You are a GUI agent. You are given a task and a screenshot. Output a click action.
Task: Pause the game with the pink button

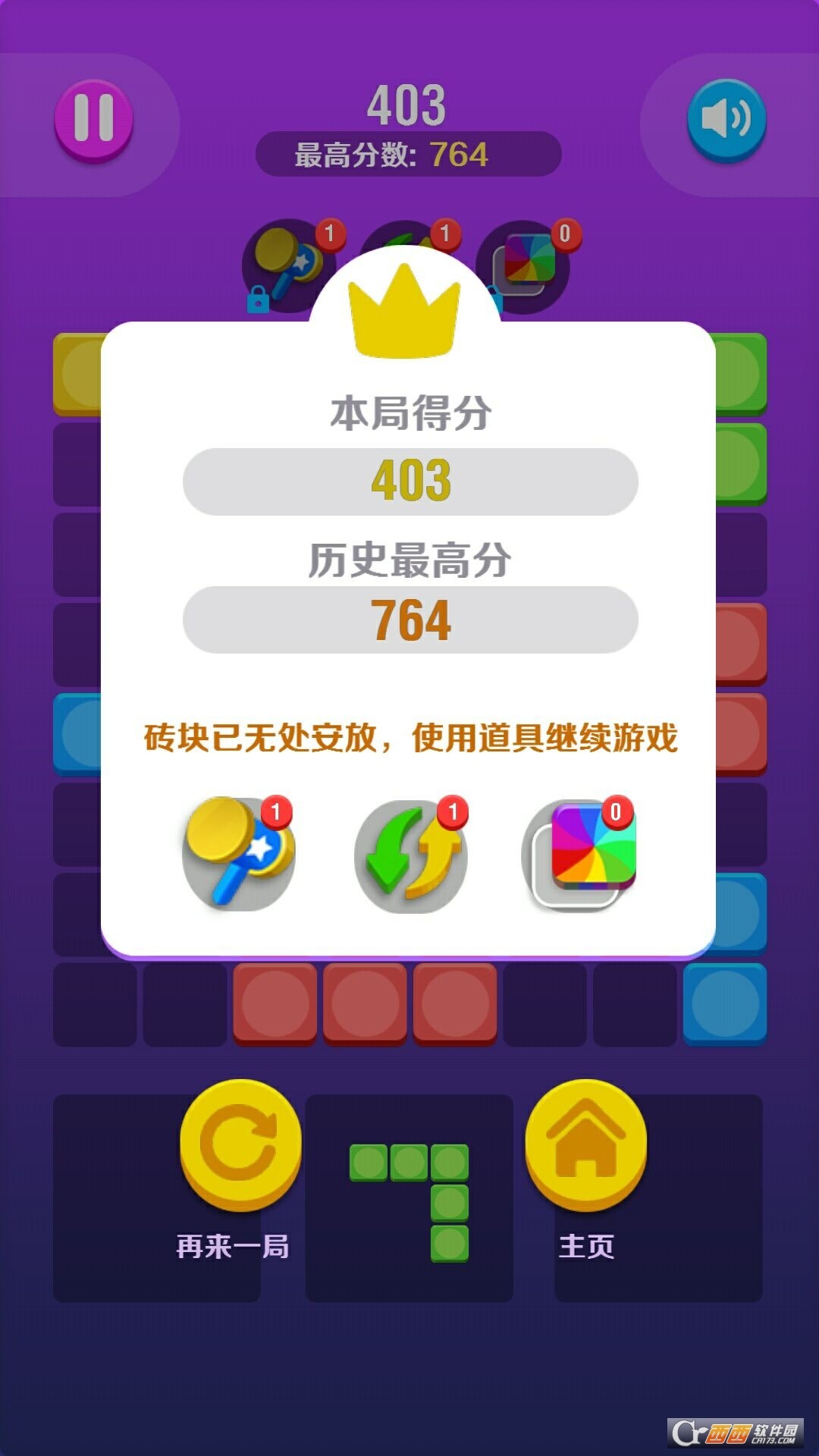[94, 119]
